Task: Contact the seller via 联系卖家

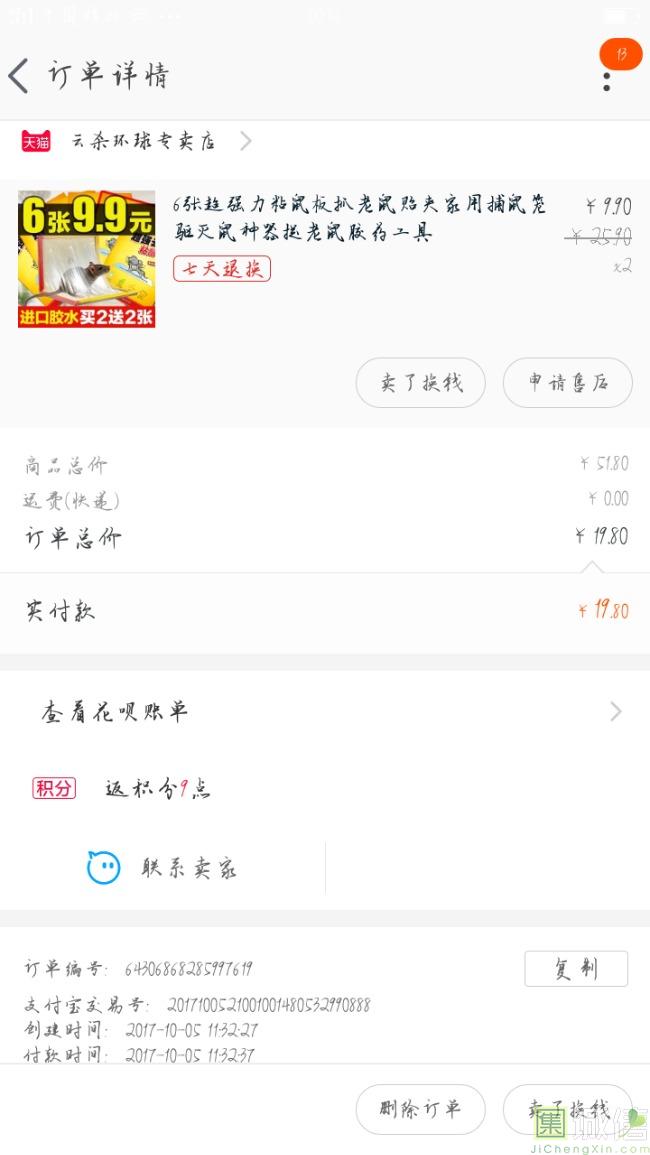Action: click(164, 868)
